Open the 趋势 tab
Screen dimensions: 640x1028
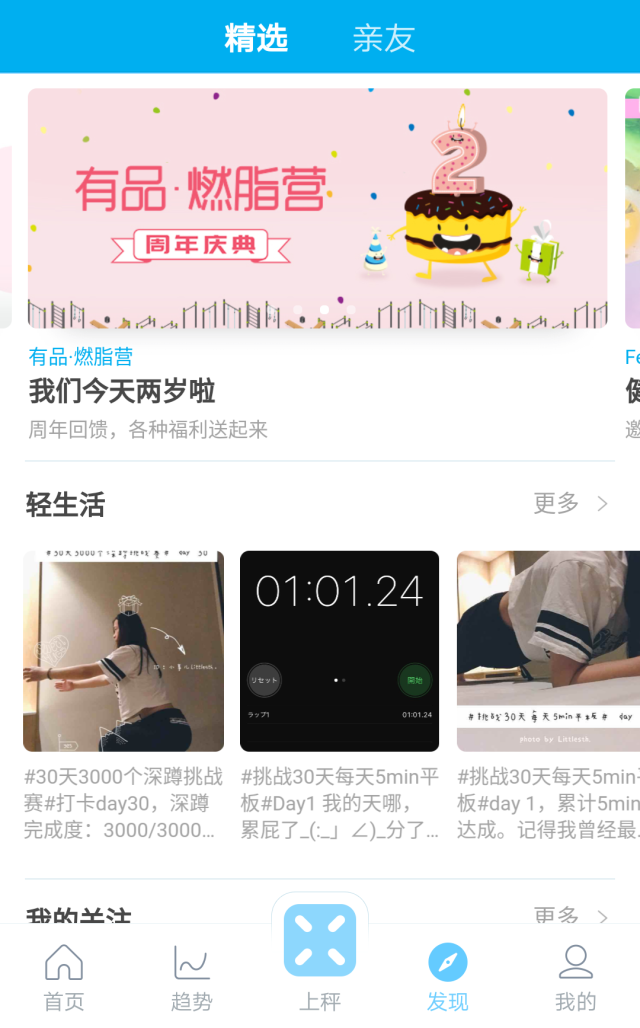tap(192, 977)
